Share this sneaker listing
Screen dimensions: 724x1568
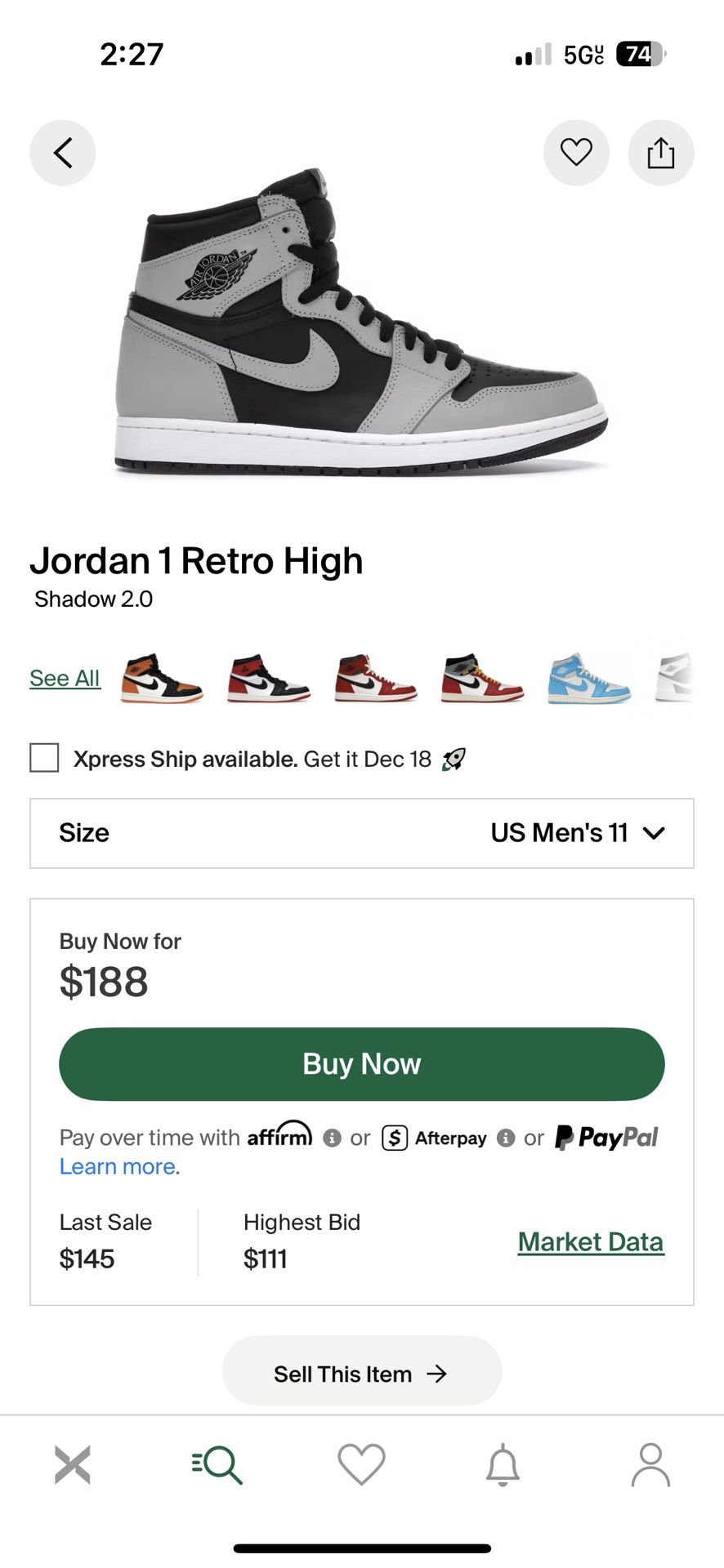point(660,153)
